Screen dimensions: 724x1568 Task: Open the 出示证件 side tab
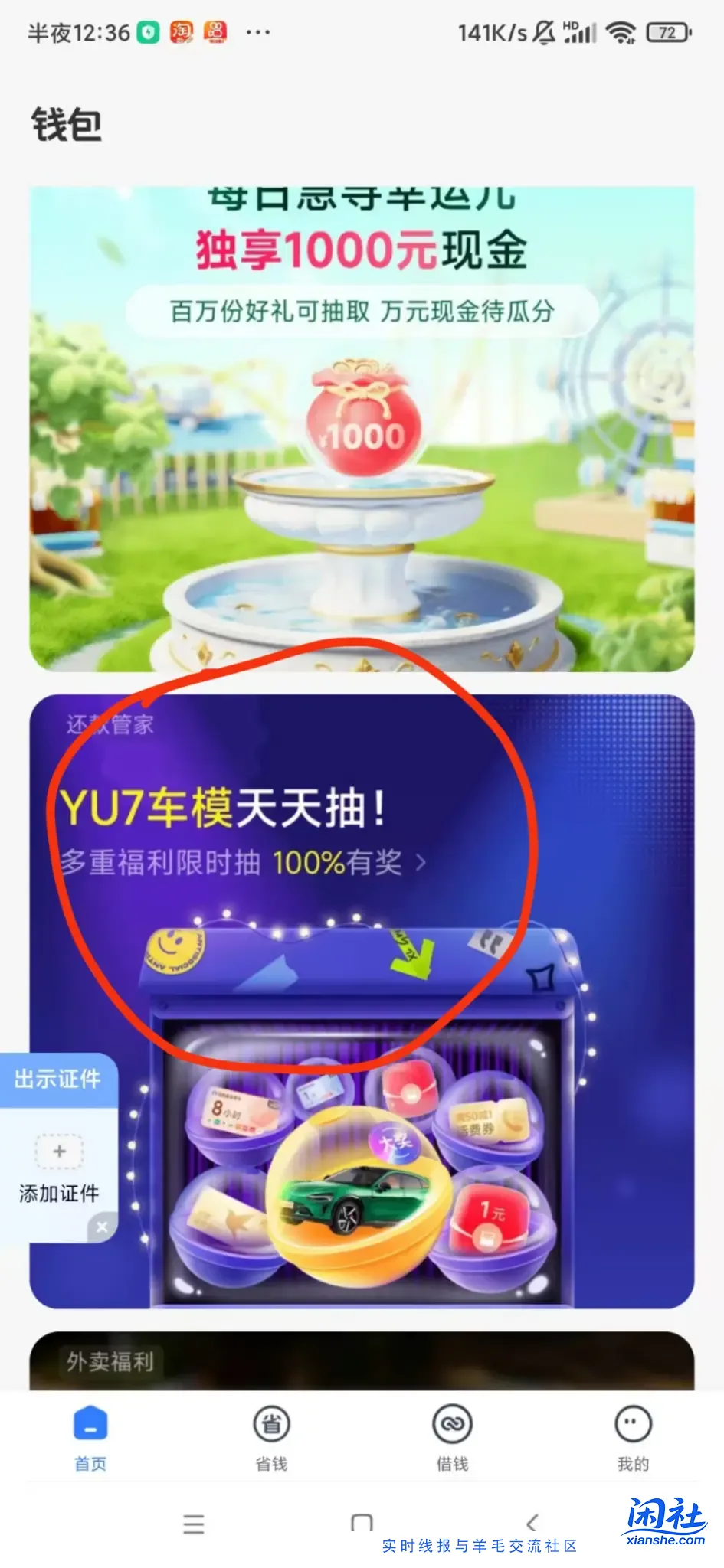(57, 1080)
